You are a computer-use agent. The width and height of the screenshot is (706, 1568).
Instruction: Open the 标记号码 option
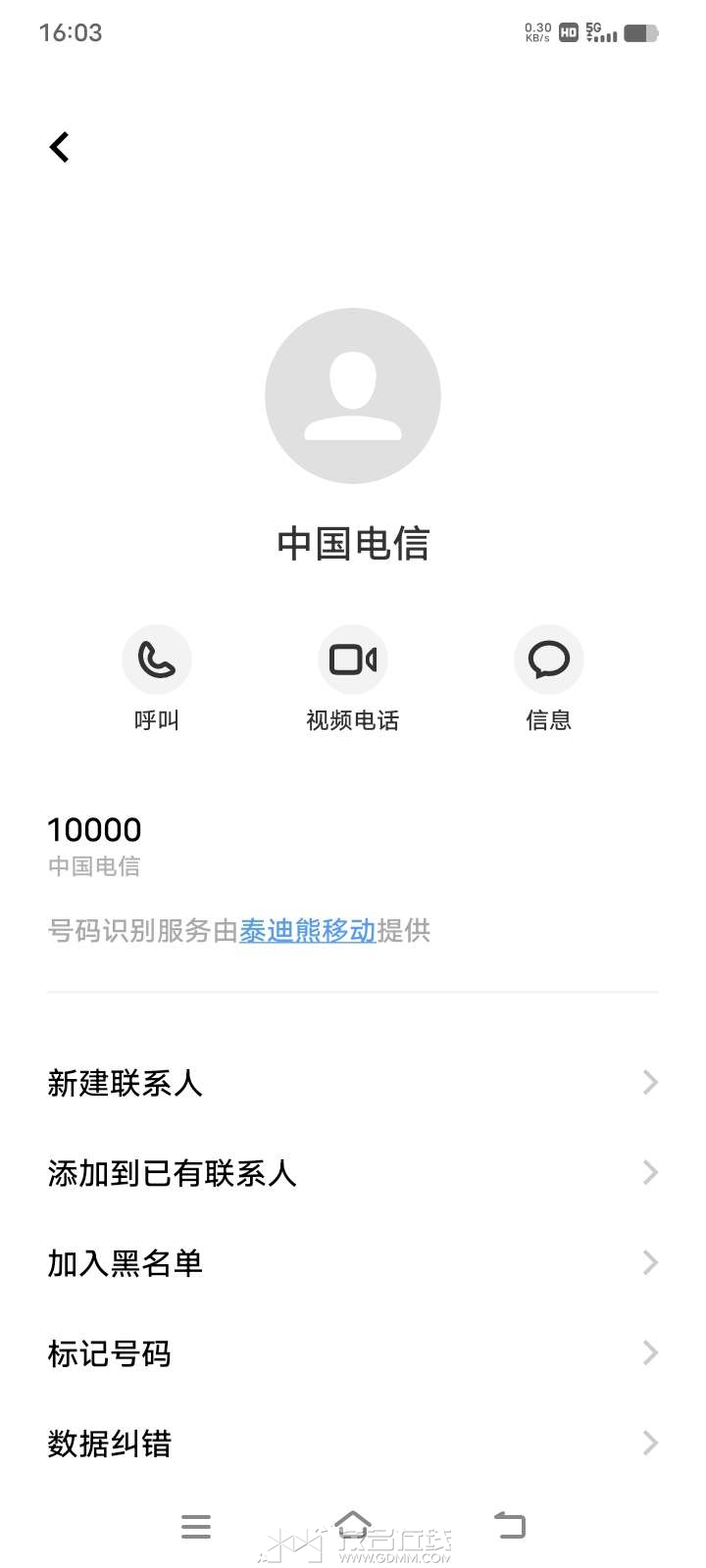coord(353,1353)
